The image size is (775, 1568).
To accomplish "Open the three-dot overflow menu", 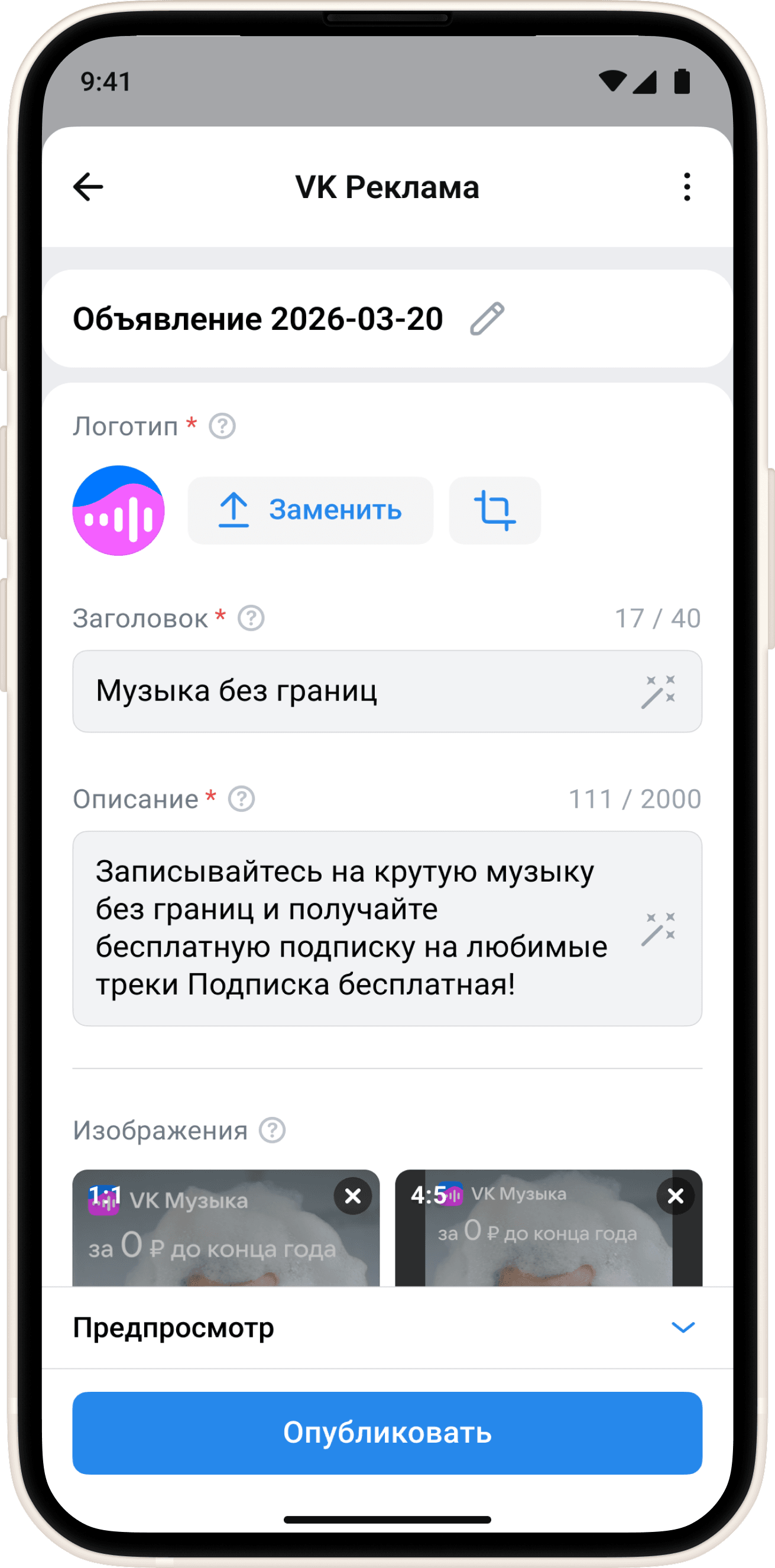I will (x=687, y=187).
